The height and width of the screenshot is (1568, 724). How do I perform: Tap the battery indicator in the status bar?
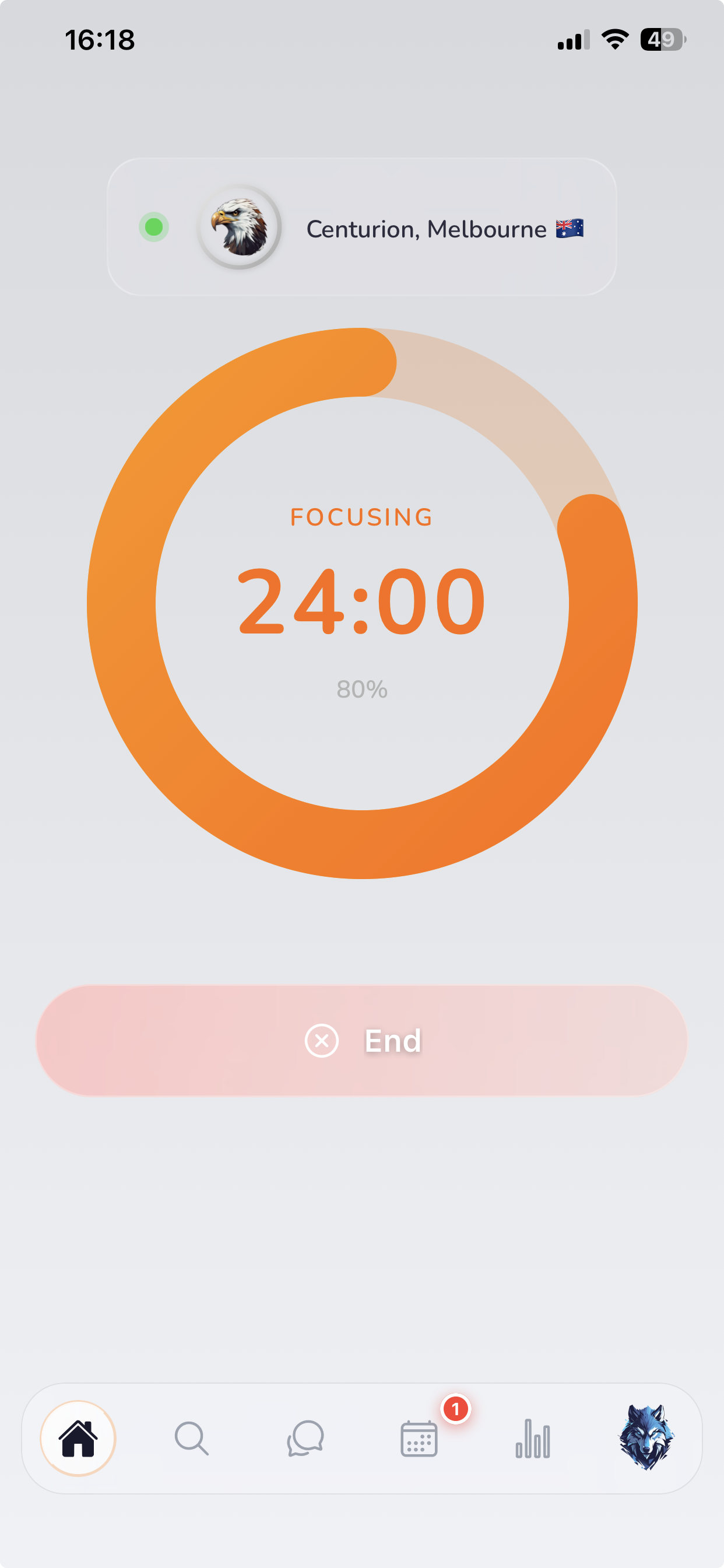tap(659, 39)
